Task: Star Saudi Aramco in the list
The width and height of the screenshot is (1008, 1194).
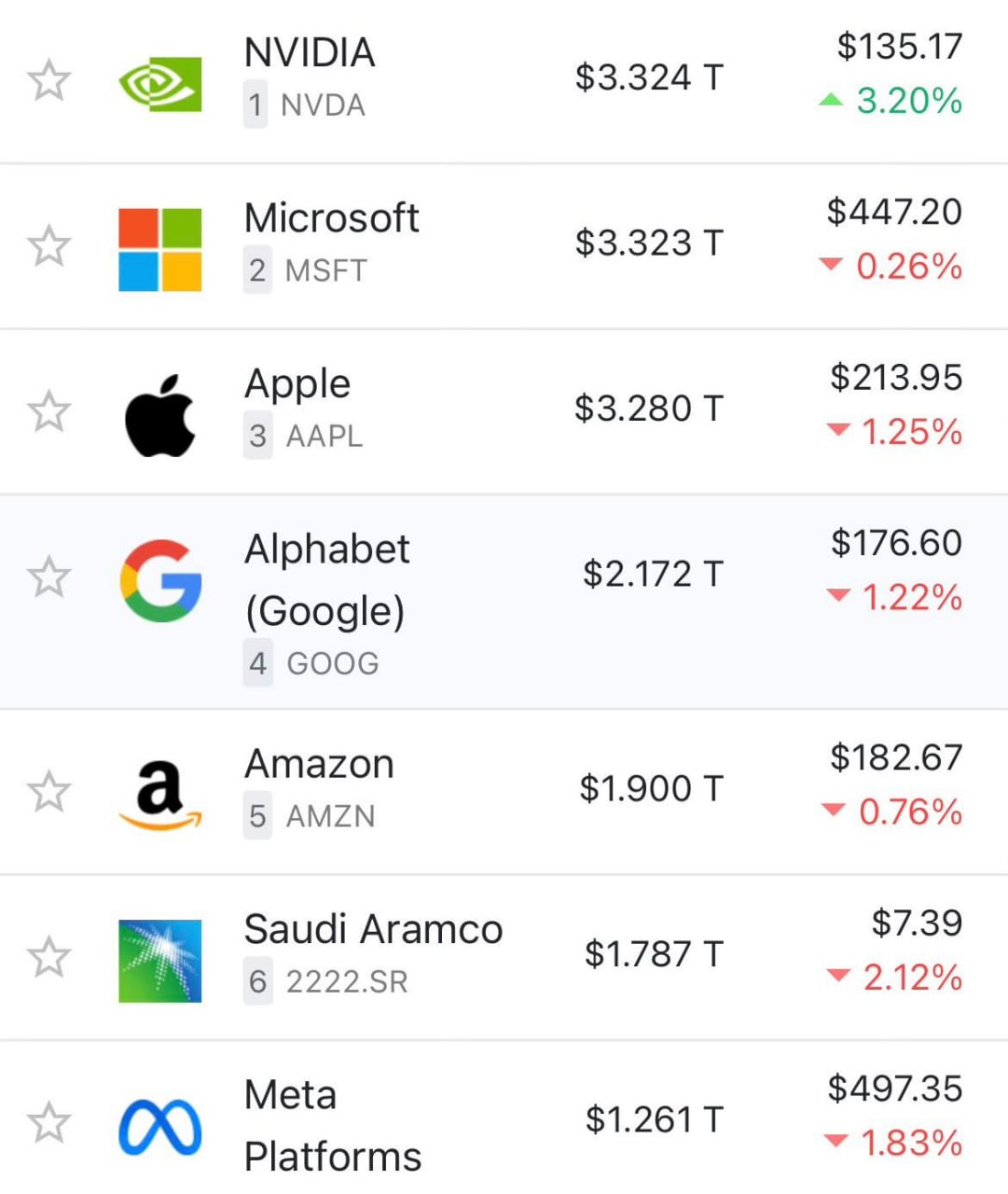Action: click(48, 957)
